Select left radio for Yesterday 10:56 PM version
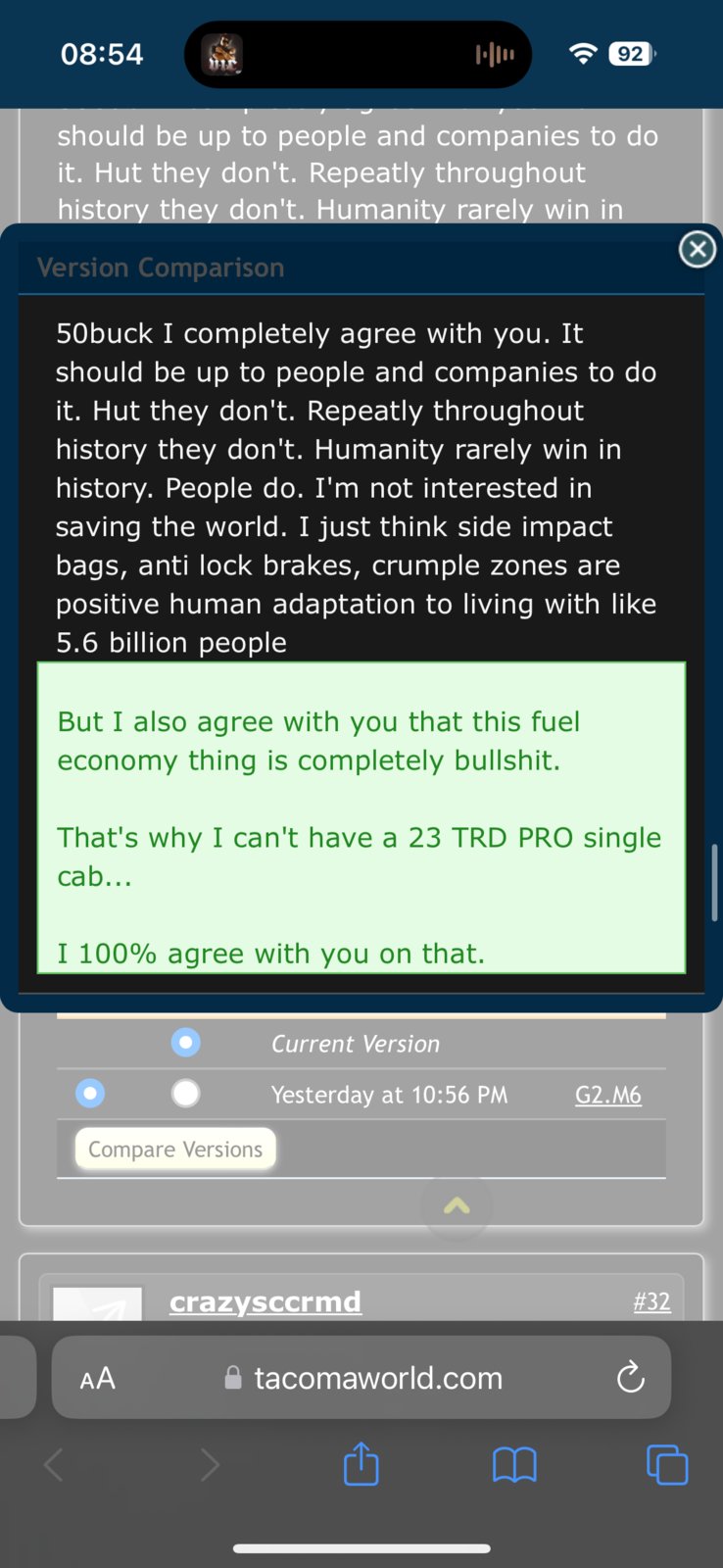 (90, 1093)
